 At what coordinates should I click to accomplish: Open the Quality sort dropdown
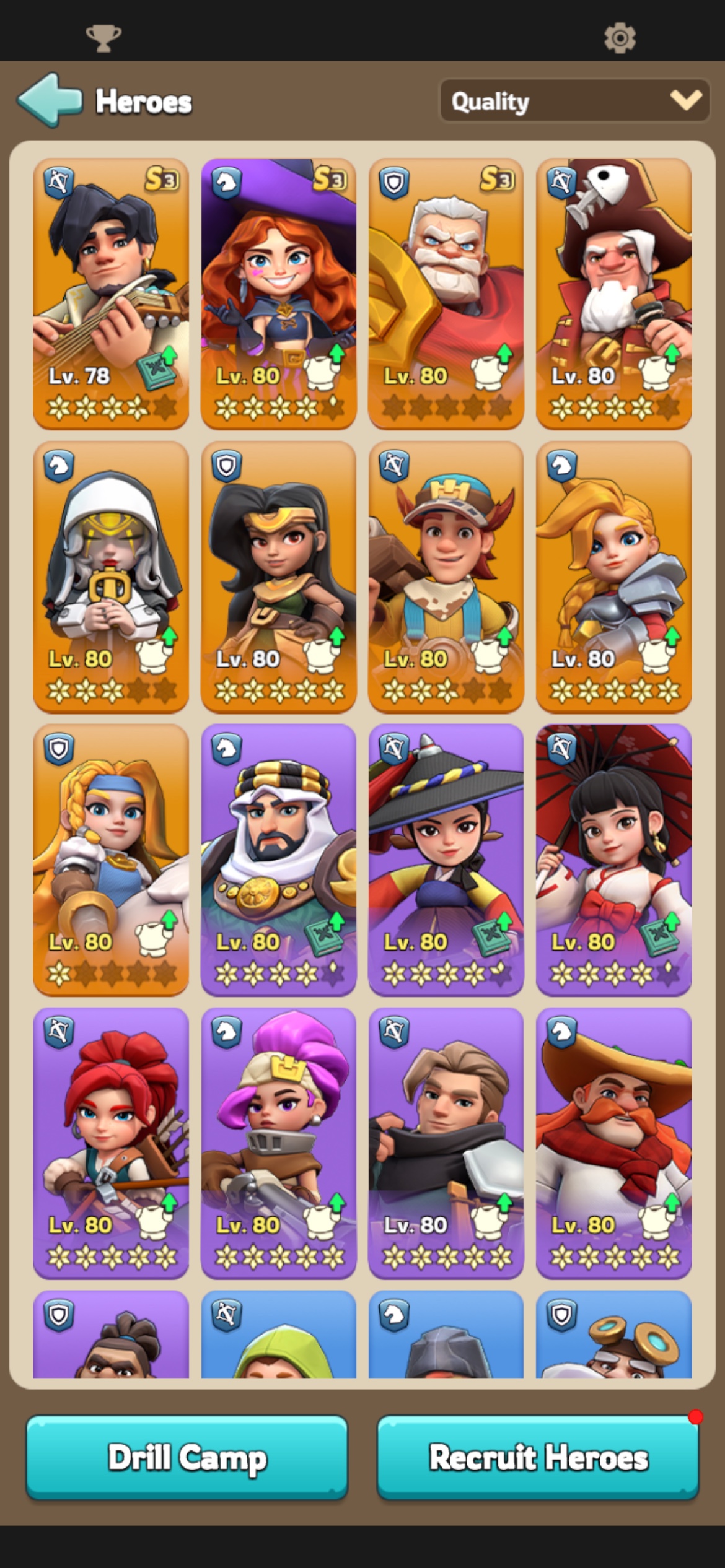pyautogui.click(x=574, y=100)
